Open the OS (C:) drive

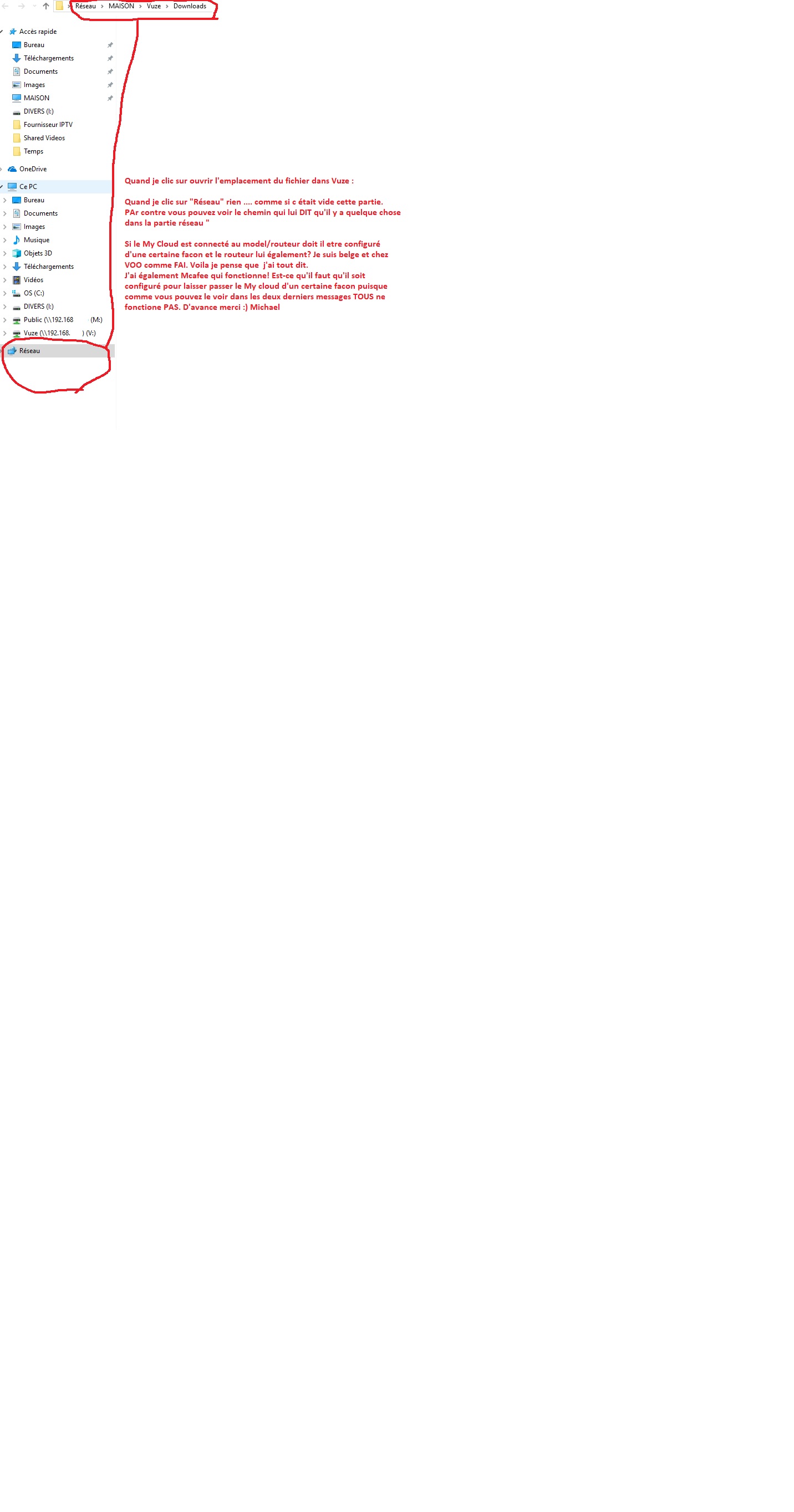pyautogui.click(x=33, y=294)
